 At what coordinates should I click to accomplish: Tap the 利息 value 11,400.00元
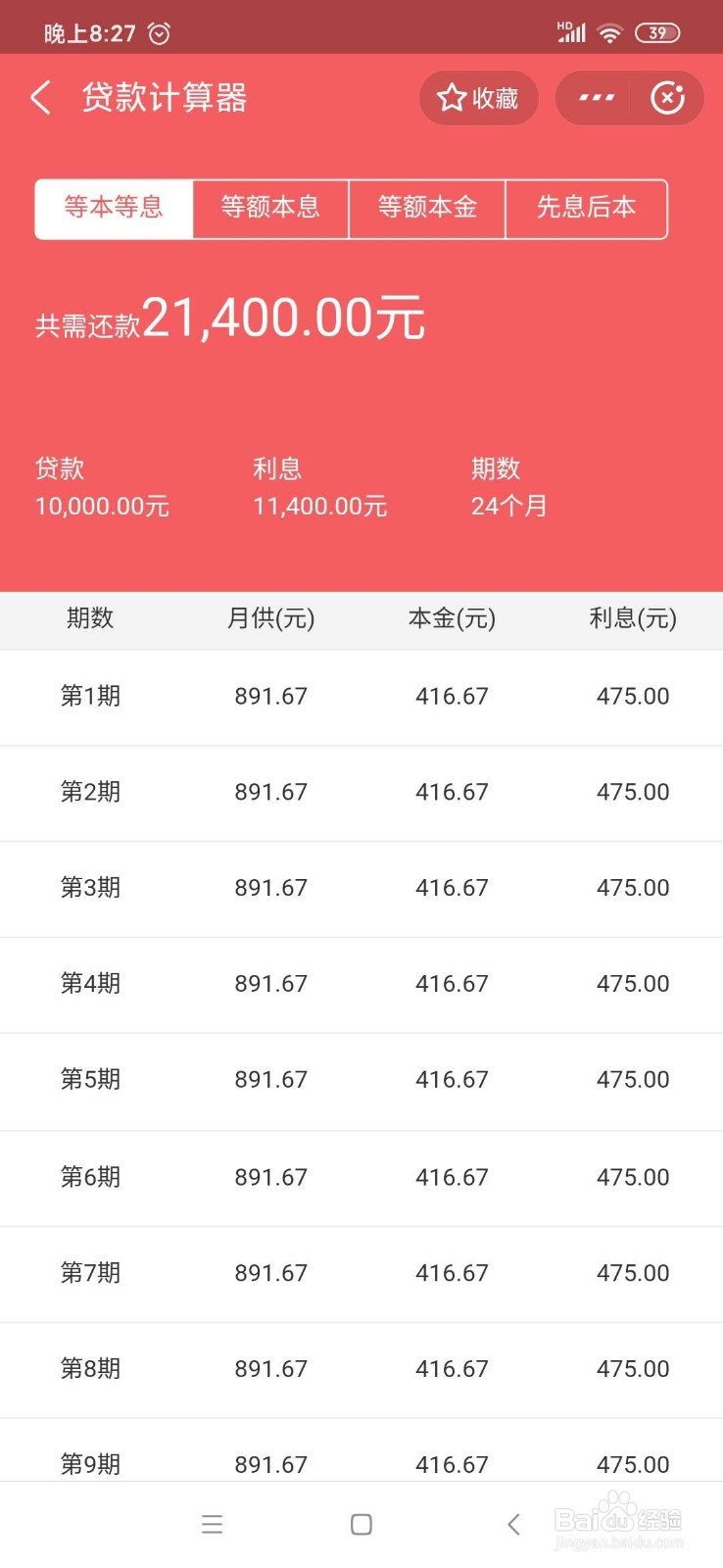click(x=318, y=506)
